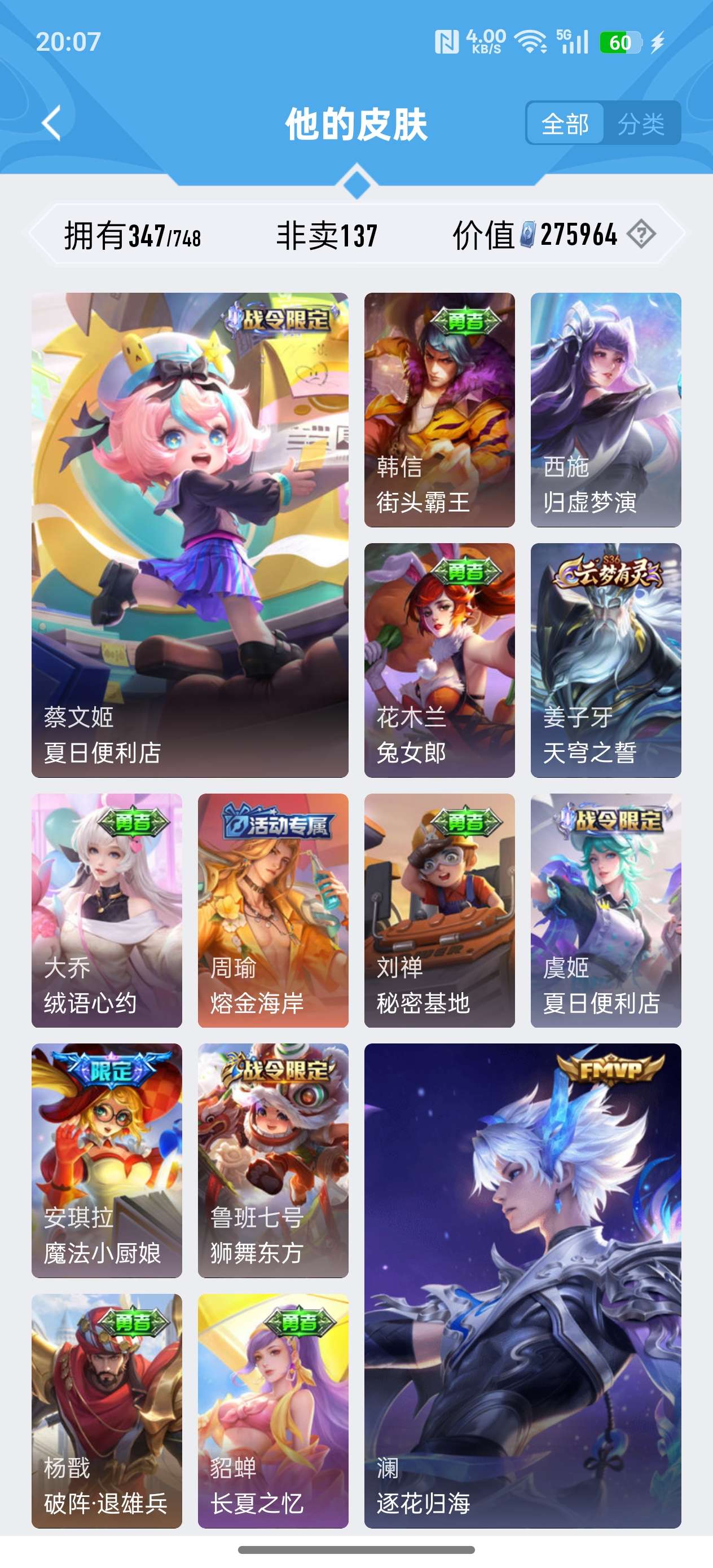Open 西施 归虚梦演 skin tile
Image resolution: width=713 pixels, height=1568 pixels.
tap(605, 409)
